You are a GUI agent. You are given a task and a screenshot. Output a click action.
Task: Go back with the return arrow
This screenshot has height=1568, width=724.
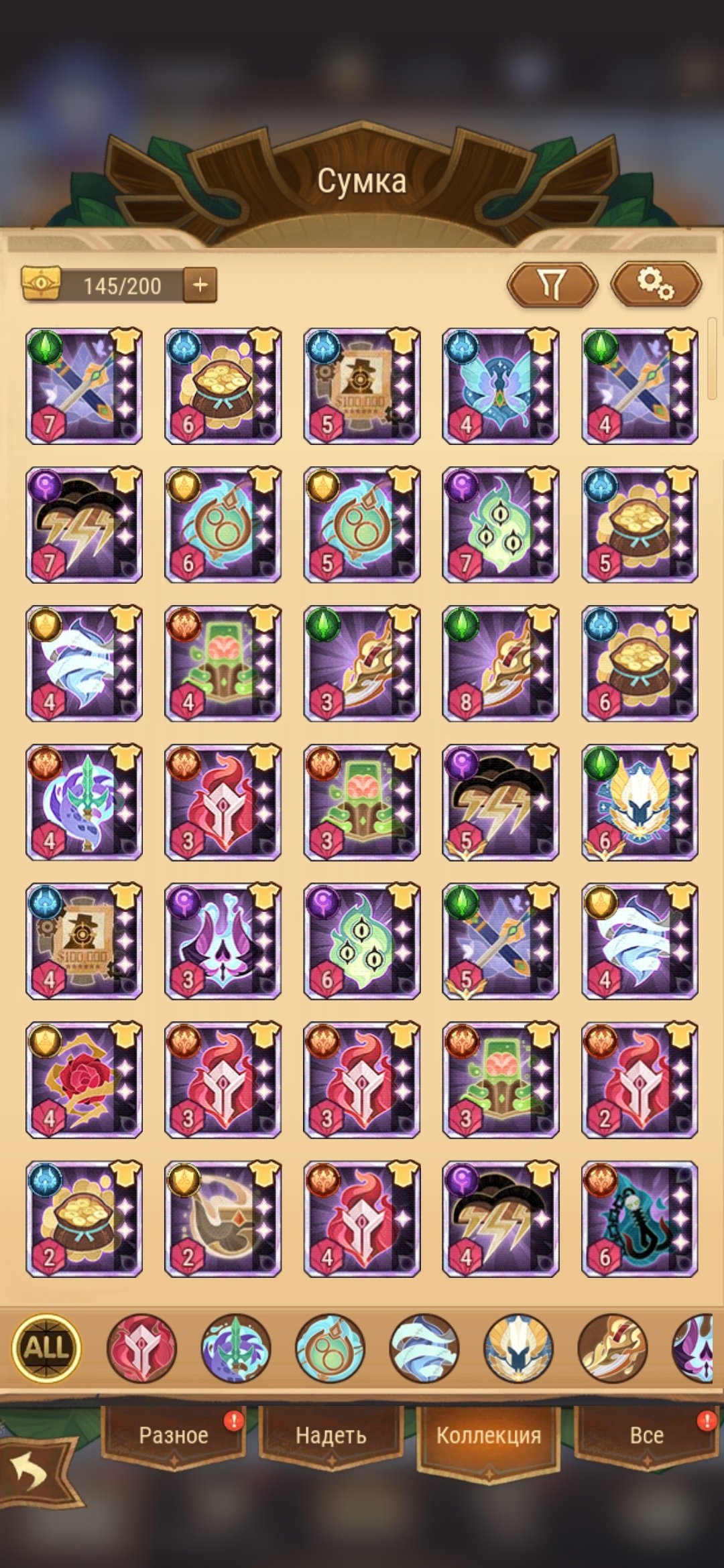click(30, 1472)
